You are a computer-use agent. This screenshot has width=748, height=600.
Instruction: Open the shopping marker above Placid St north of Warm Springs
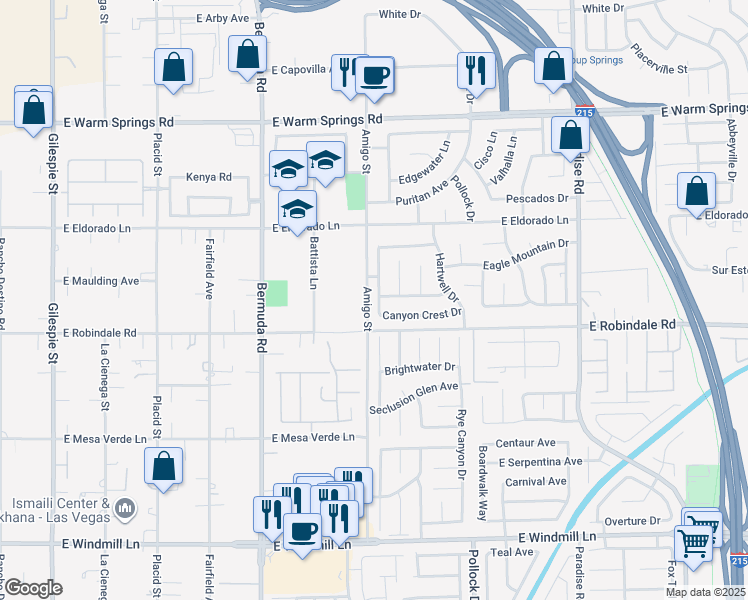tap(174, 70)
